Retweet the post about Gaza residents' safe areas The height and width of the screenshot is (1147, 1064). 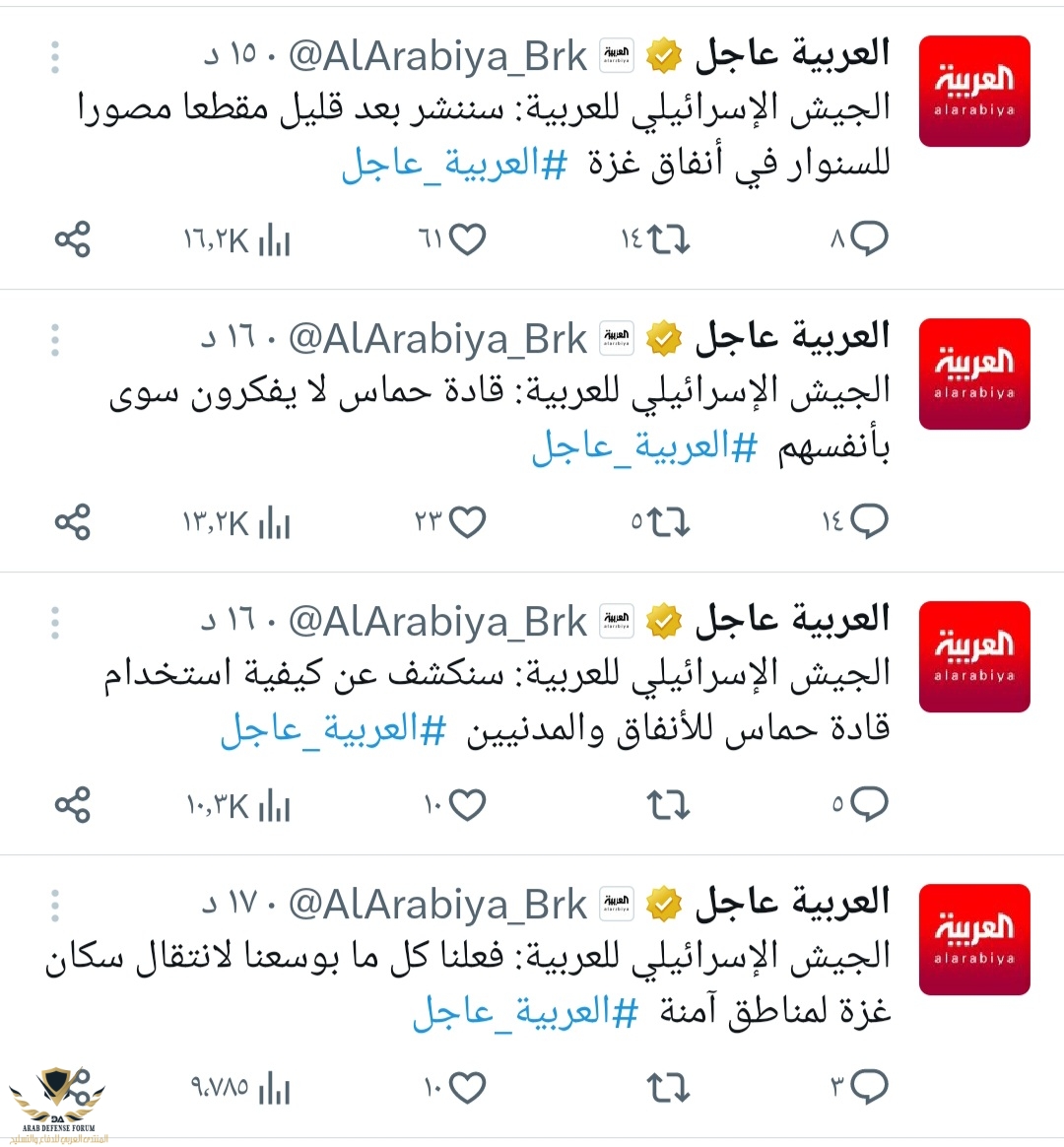point(669,1088)
